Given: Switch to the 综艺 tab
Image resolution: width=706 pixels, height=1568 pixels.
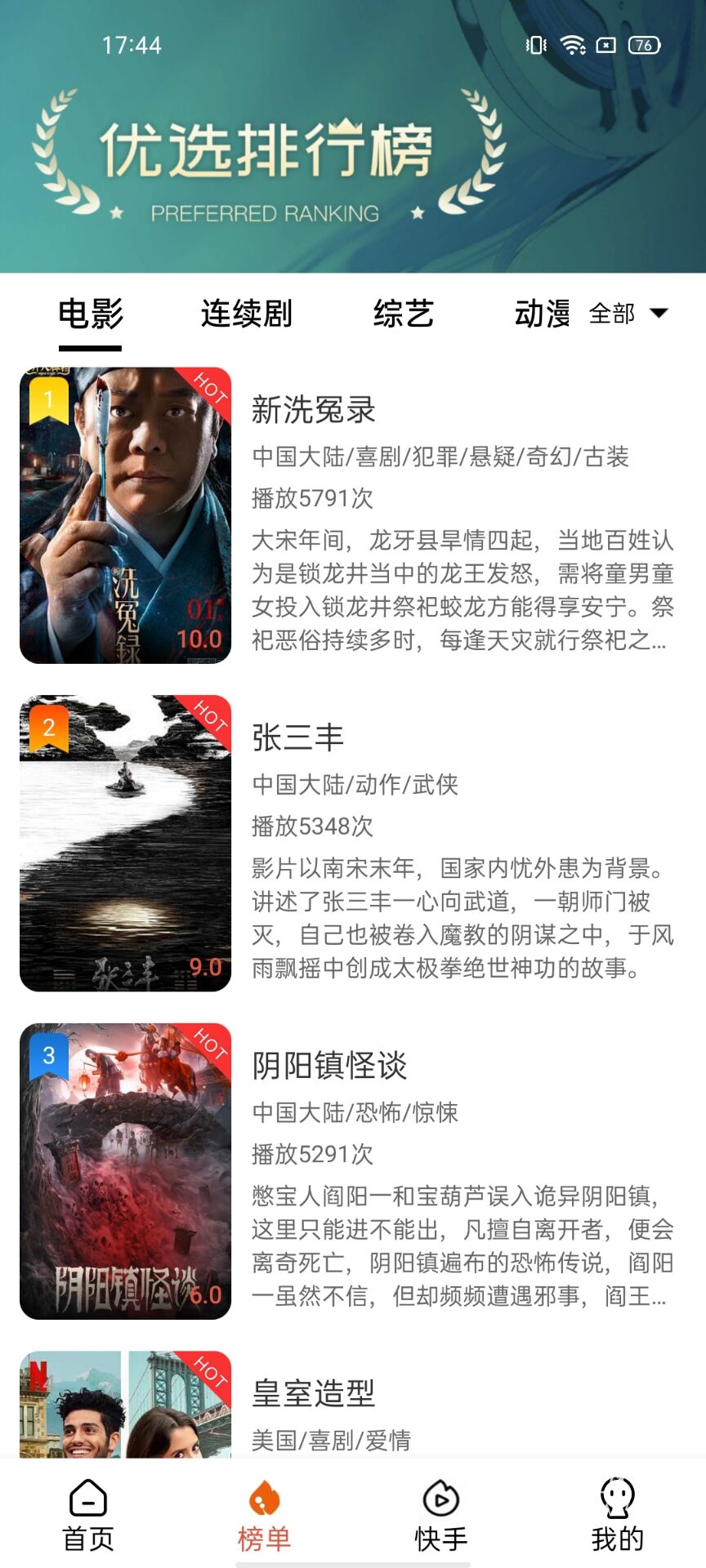Looking at the screenshot, I should point(403,314).
